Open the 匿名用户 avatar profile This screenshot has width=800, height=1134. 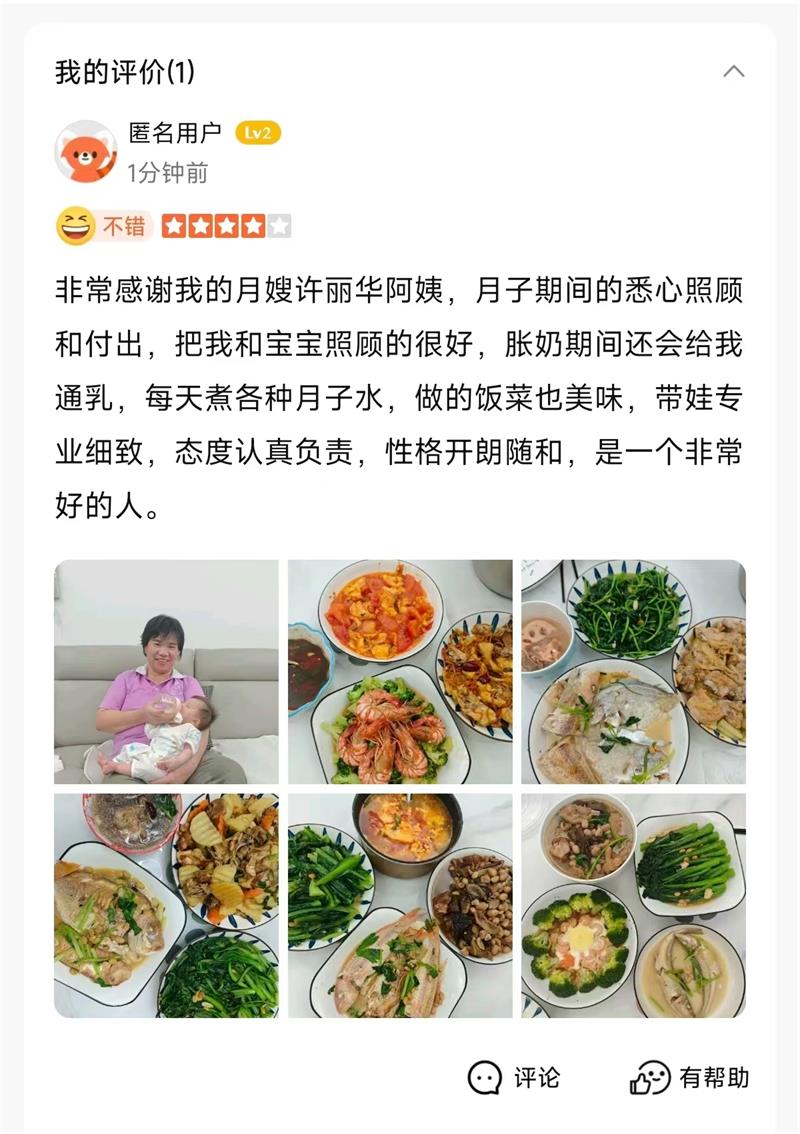coord(85,151)
